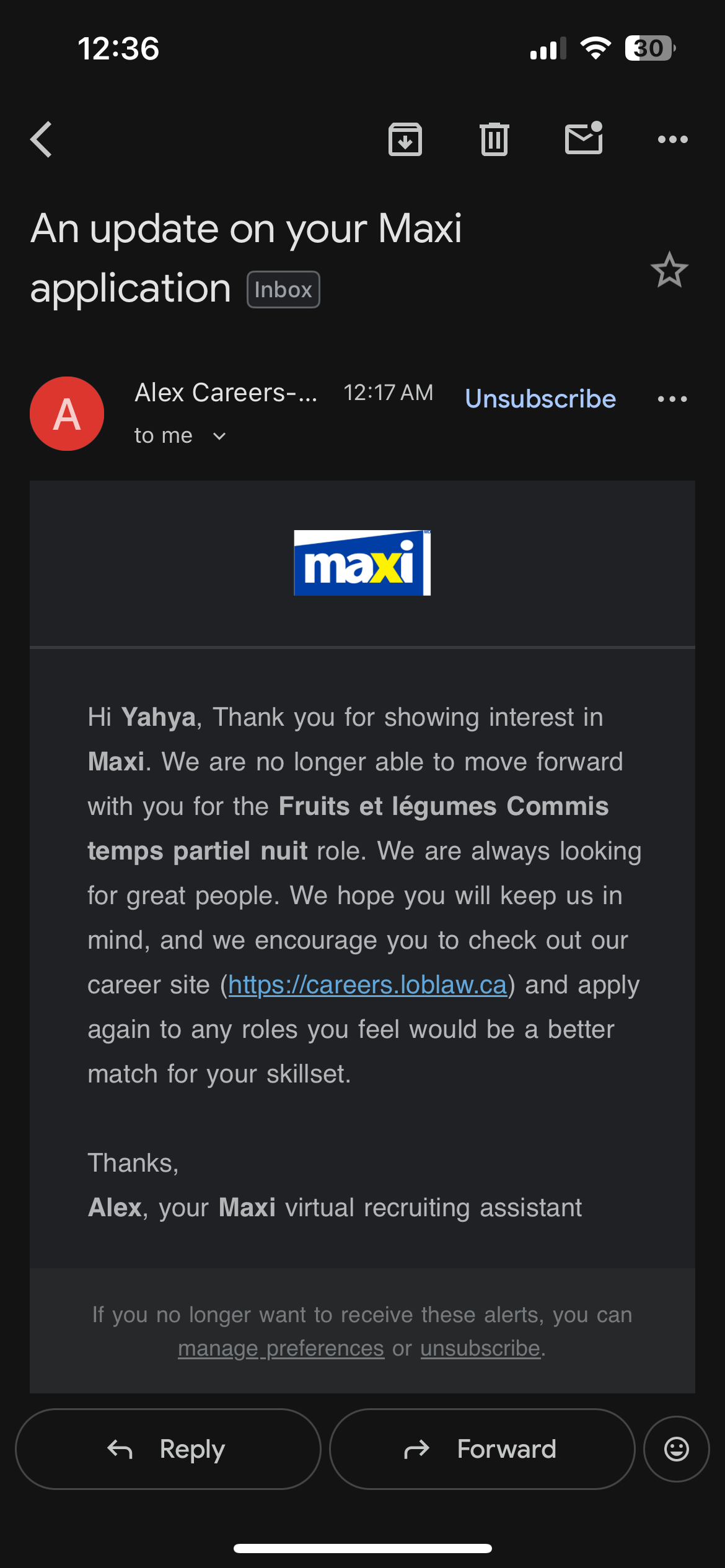Star the Maxi application email

pos(669,270)
